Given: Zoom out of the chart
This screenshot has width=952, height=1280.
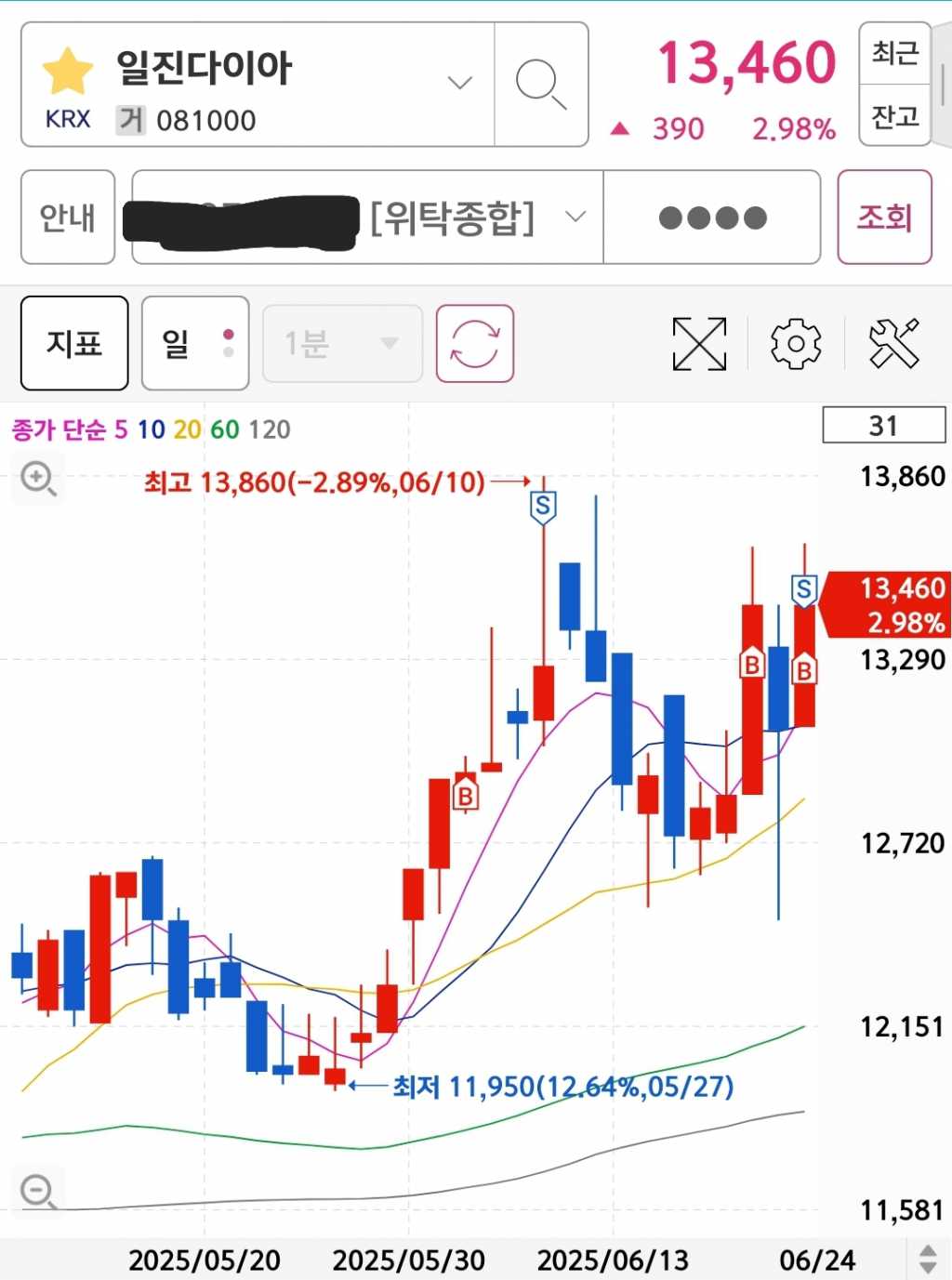Looking at the screenshot, I should tap(38, 1191).
